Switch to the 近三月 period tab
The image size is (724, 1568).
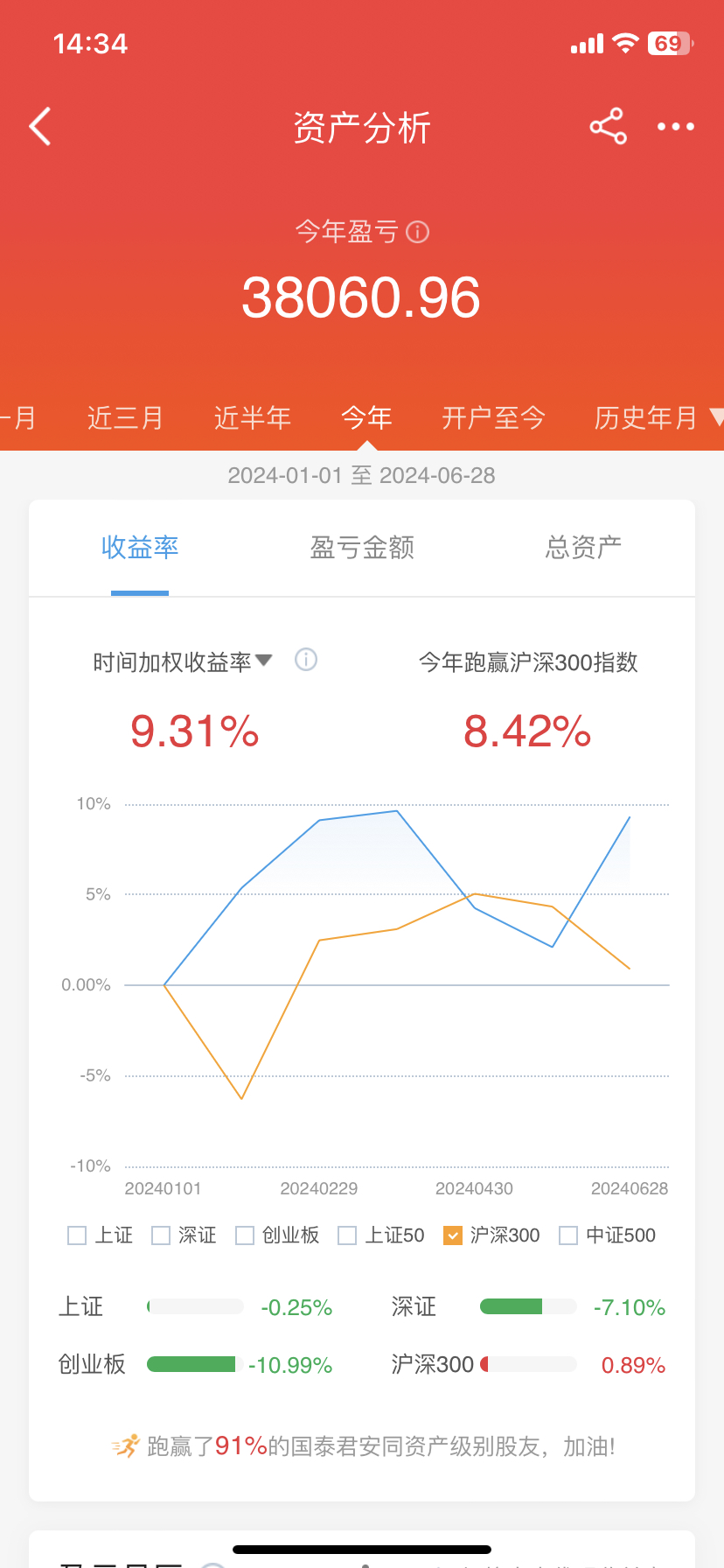tap(125, 418)
